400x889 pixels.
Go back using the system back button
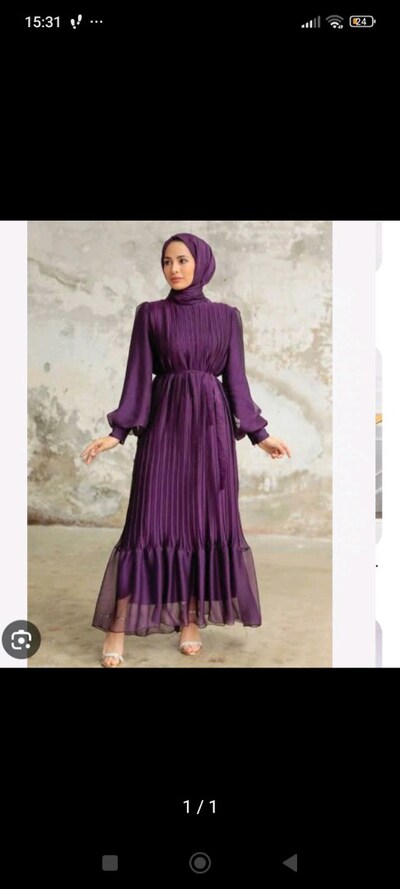pos(290,863)
